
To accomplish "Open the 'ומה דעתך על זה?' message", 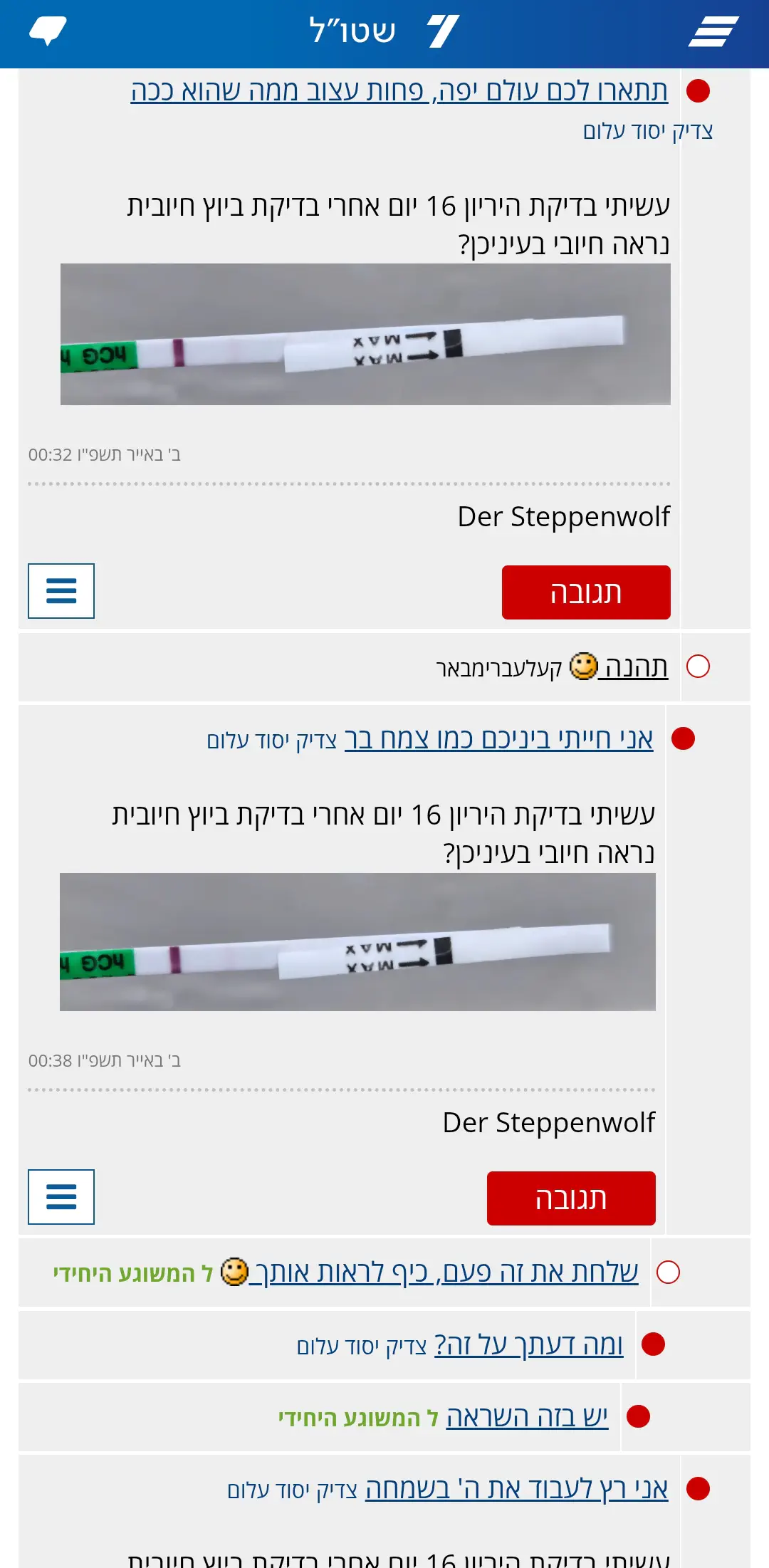I will (529, 1344).
